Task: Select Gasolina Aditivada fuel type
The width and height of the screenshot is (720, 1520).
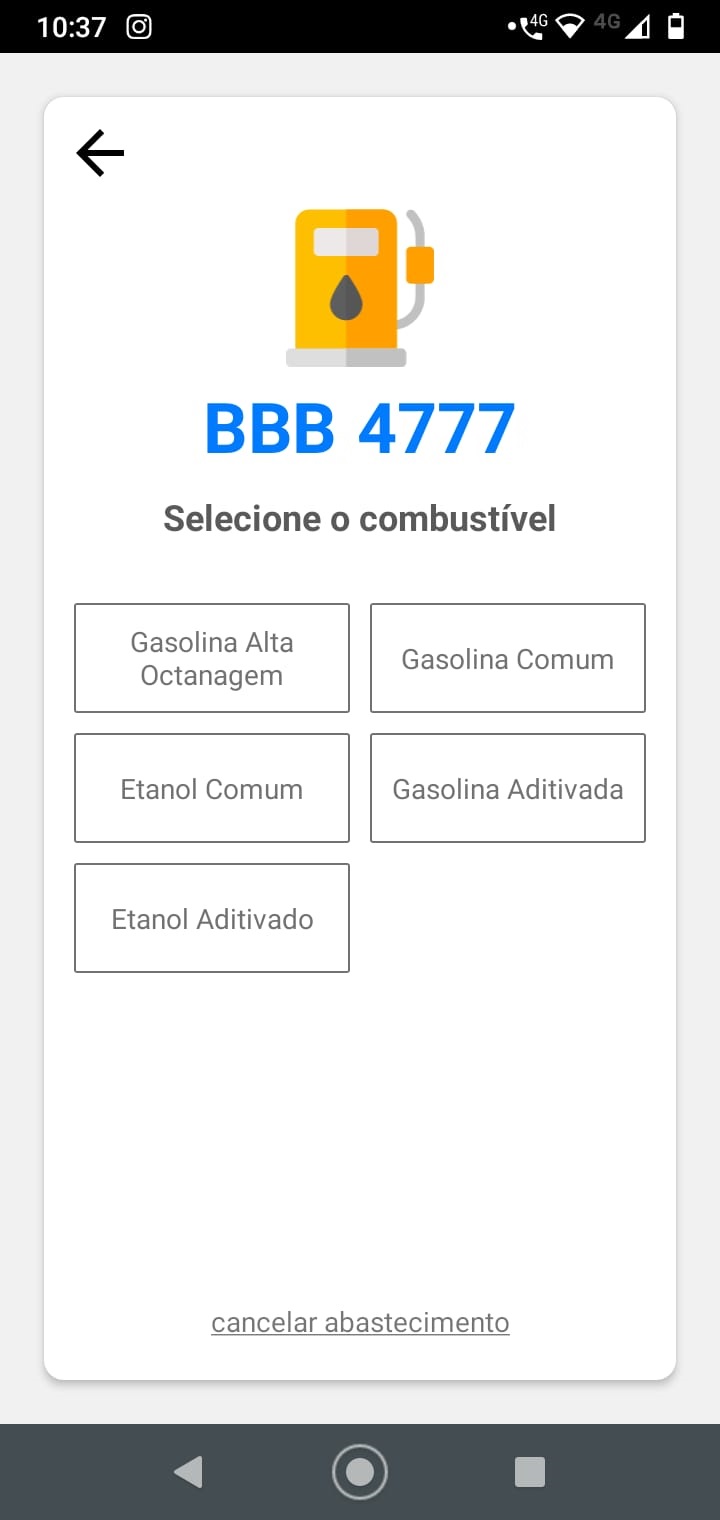Action: 508,788
